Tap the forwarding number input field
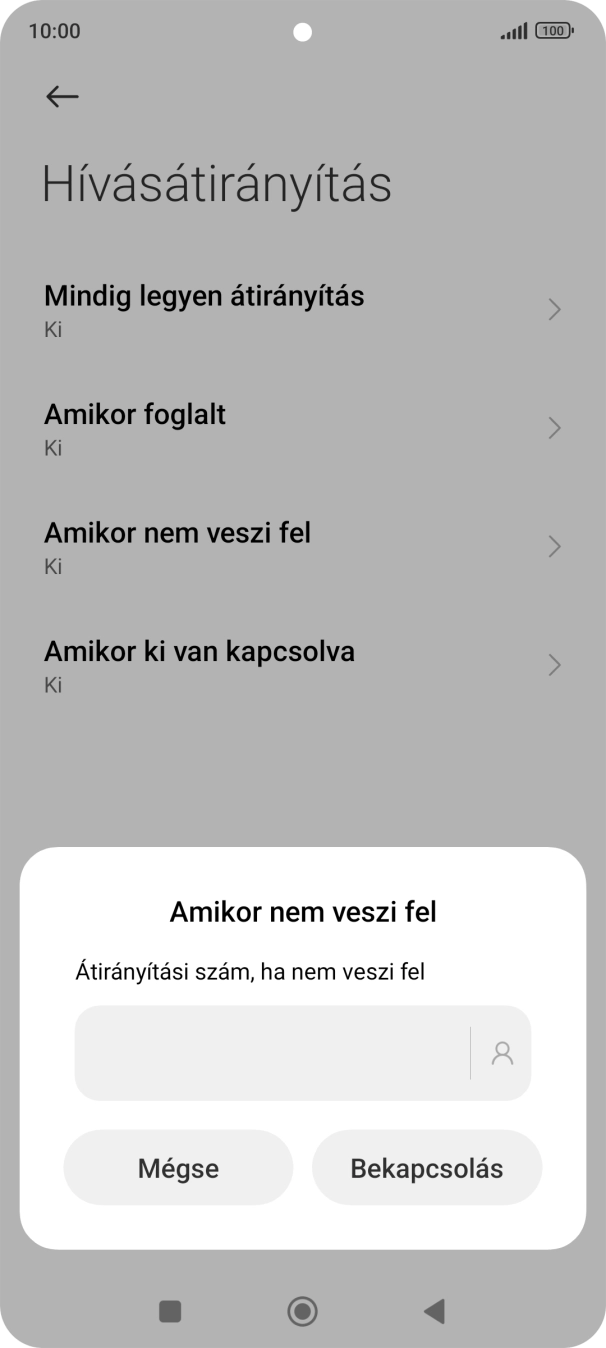This screenshot has width=606, height=1348. tap(270, 1053)
